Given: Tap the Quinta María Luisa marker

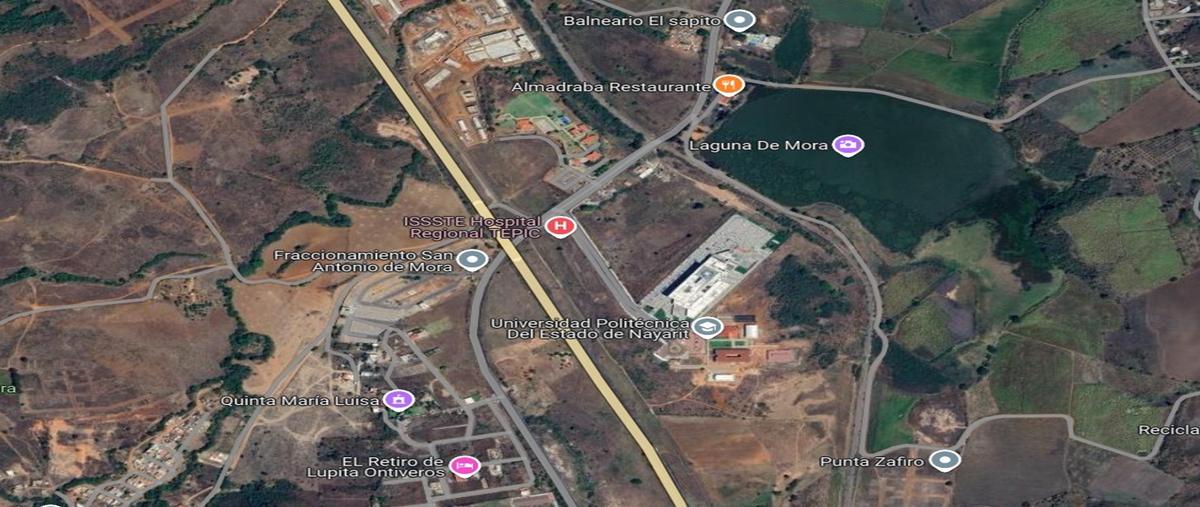Looking at the screenshot, I should pyautogui.click(x=399, y=401).
